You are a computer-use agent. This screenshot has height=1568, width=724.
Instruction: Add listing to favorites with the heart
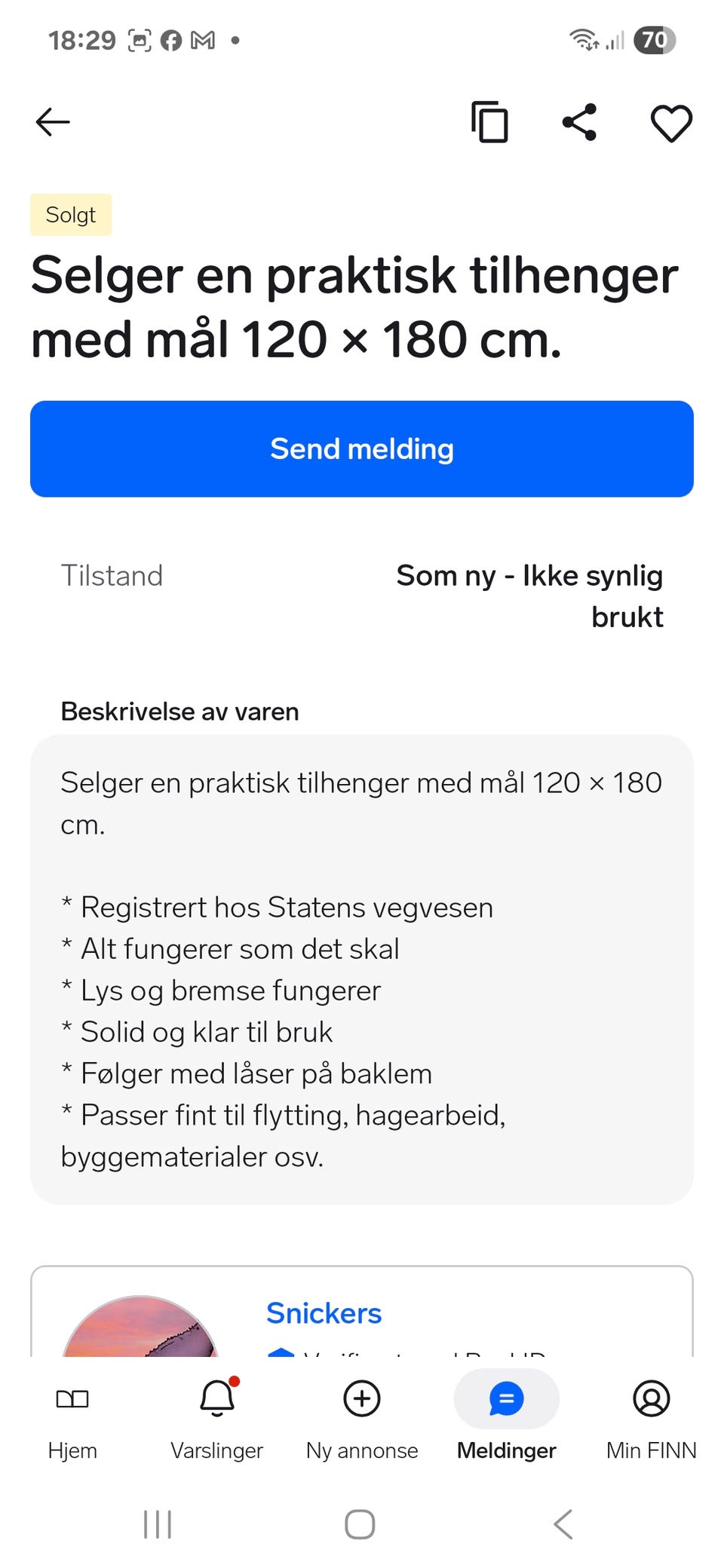tap(671, 123)
